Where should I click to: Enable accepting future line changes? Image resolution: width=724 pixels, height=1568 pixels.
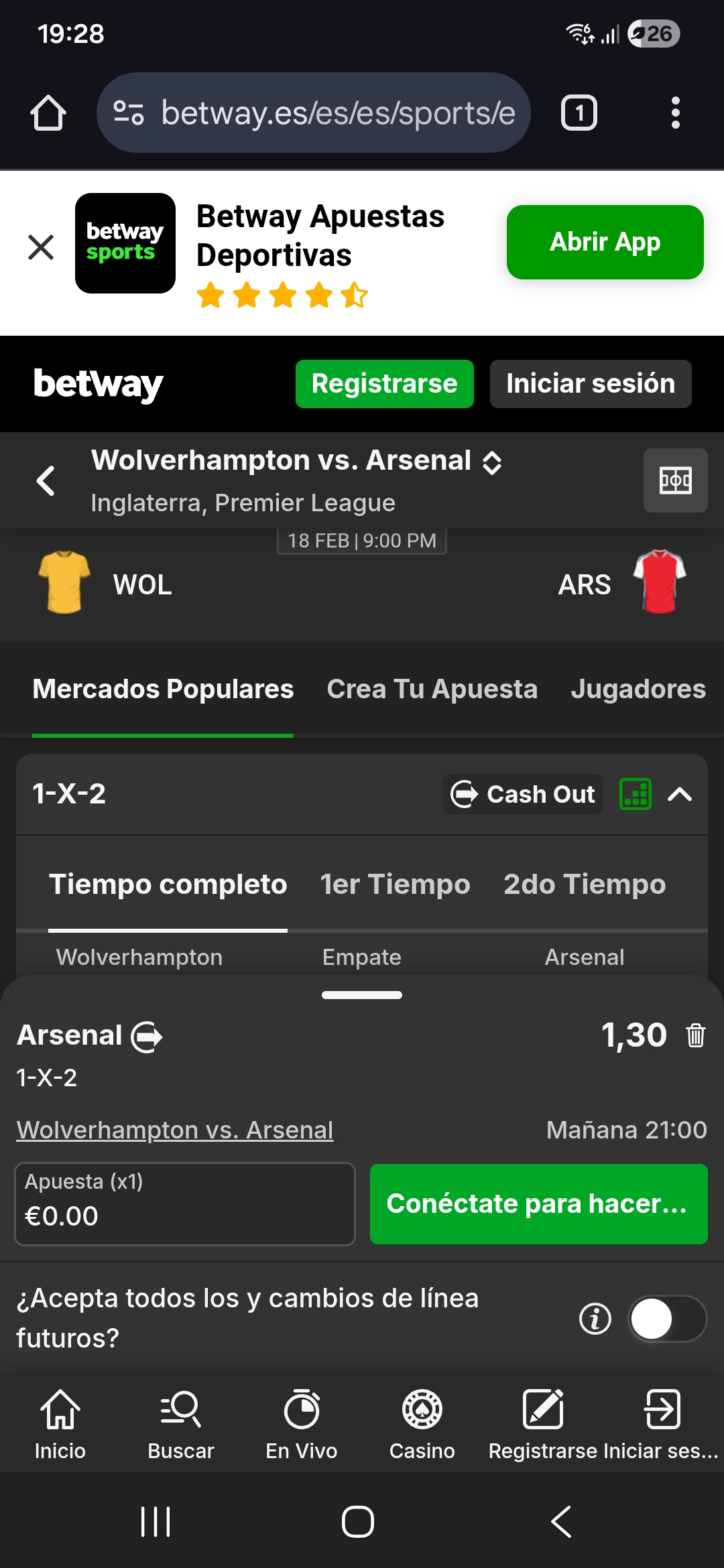667,1319
